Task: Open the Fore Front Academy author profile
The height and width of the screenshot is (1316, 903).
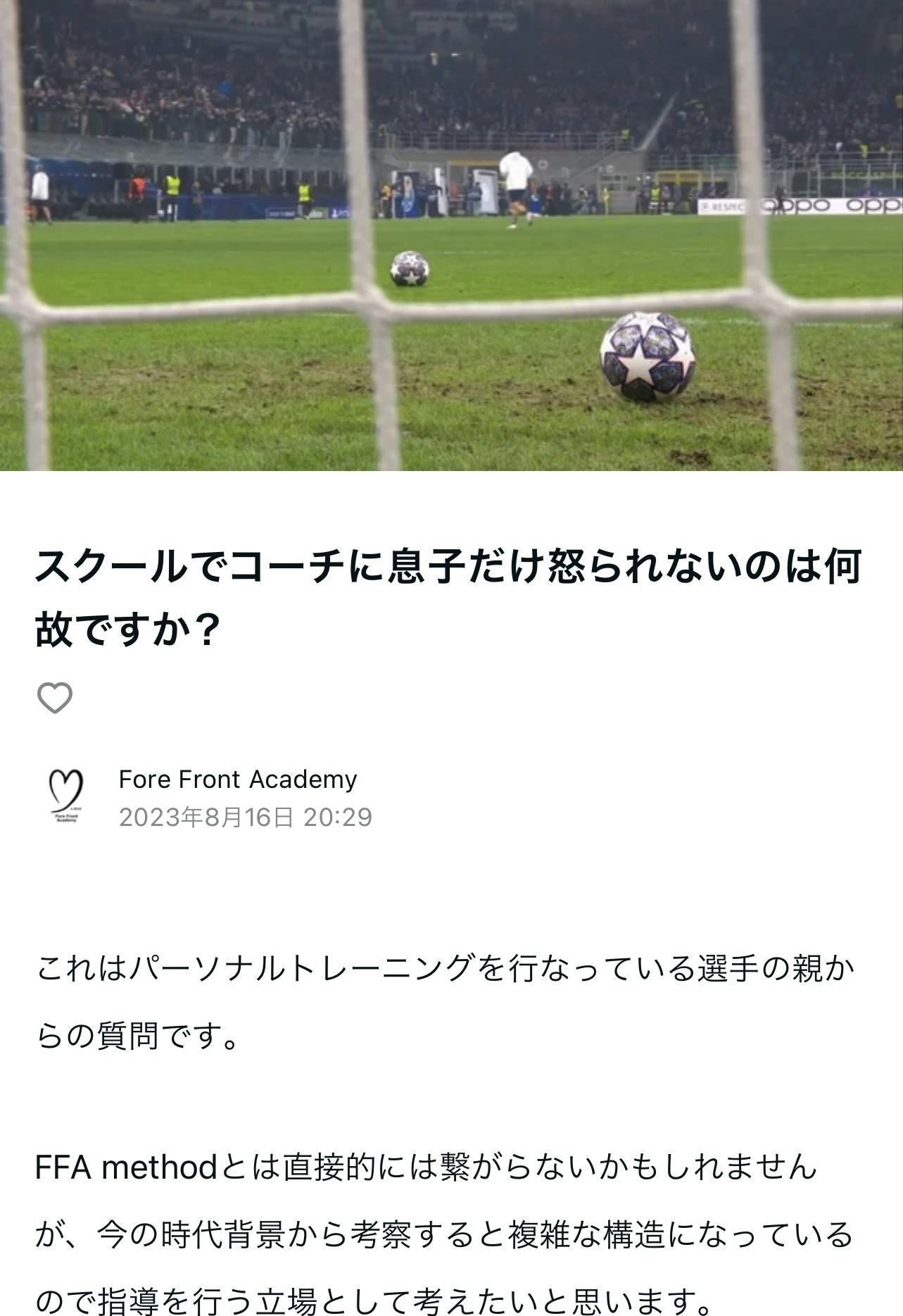Action: tap(237, 779)
